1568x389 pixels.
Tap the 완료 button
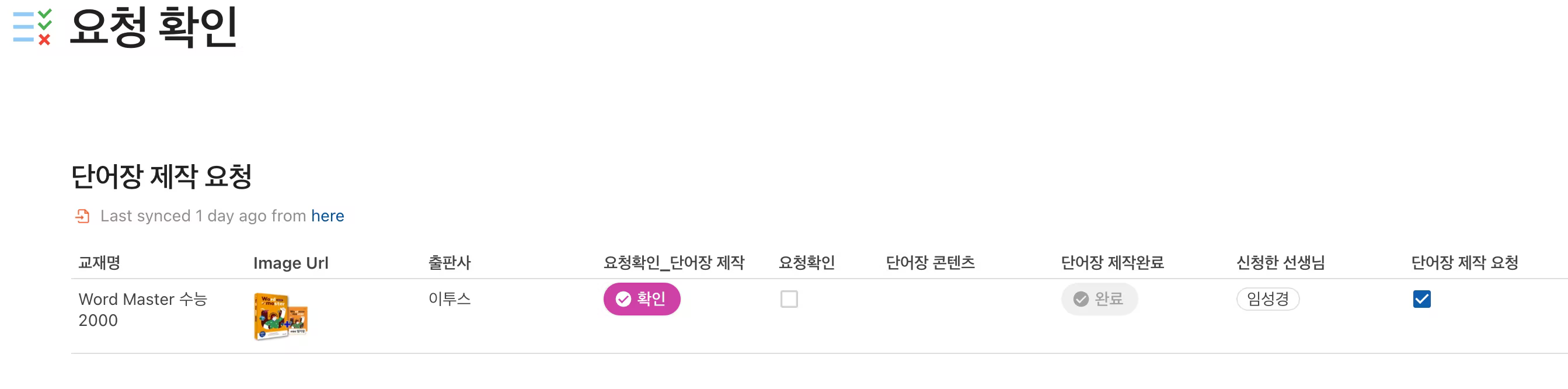point(1098,299)
